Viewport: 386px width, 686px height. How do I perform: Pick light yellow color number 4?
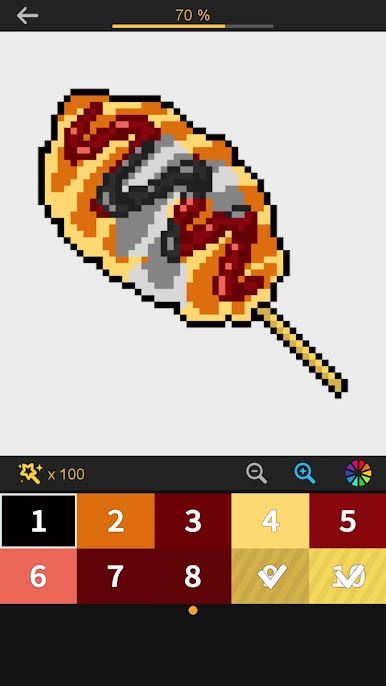270,521
